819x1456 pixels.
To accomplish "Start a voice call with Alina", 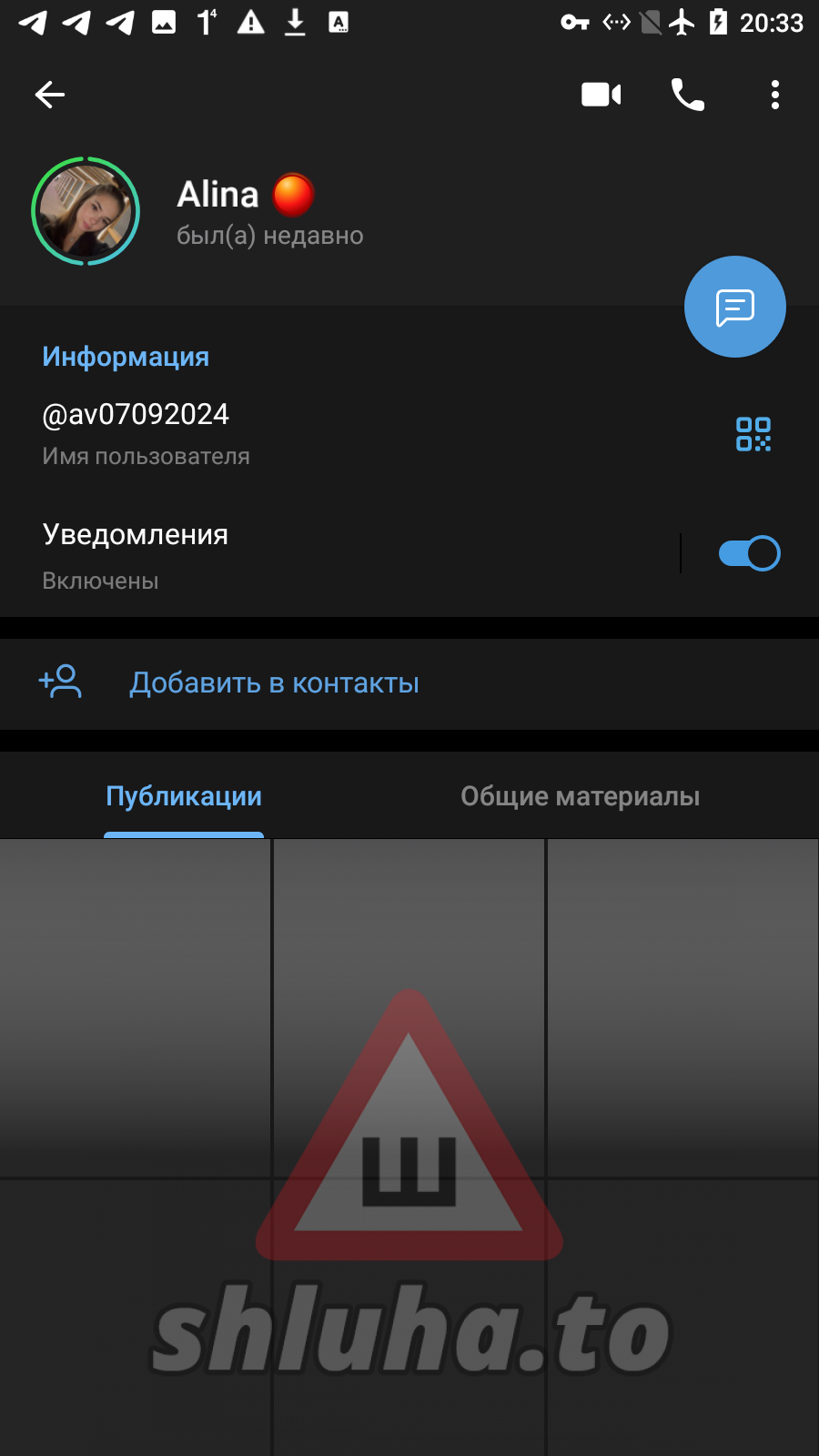I will point(688,95).
